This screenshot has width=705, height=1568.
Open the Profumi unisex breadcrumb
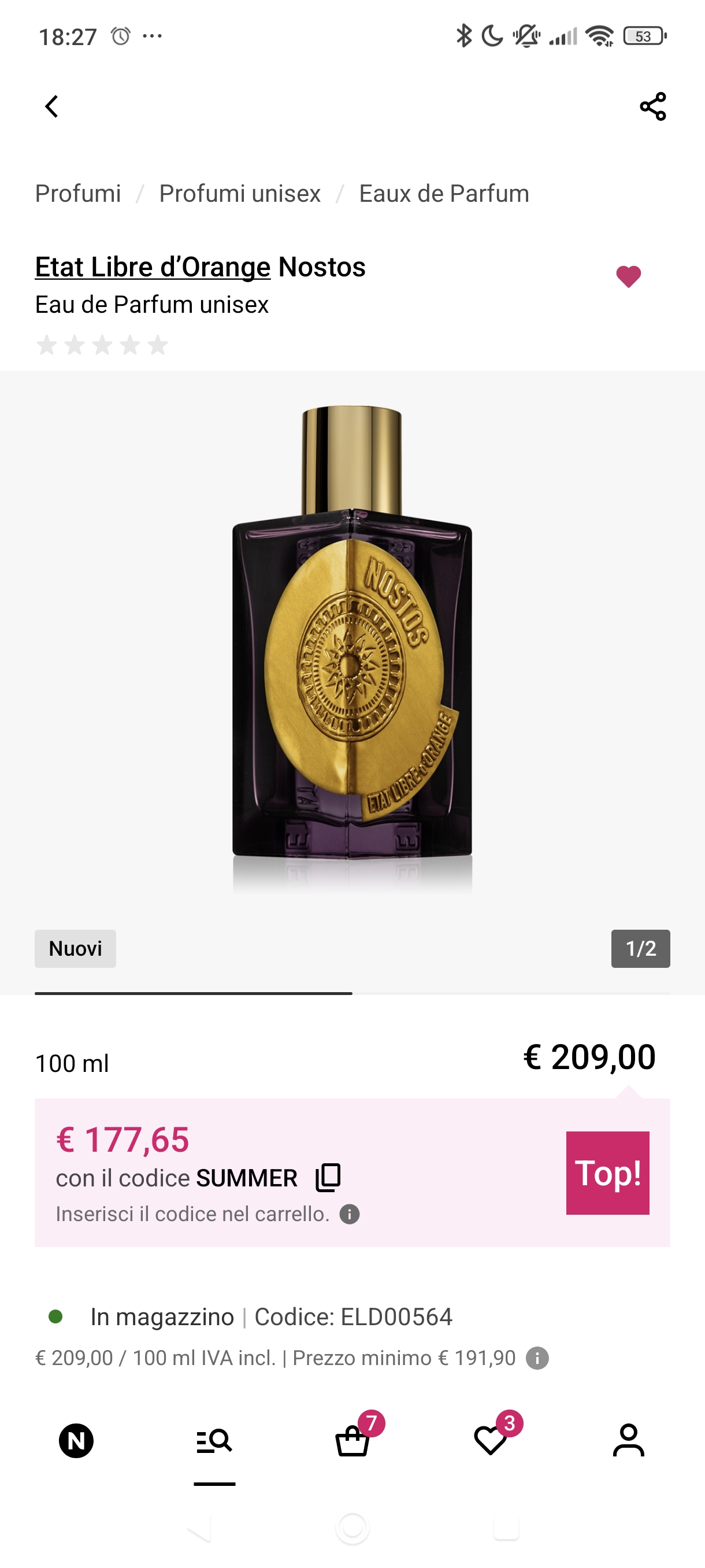(x=240, y=194)
